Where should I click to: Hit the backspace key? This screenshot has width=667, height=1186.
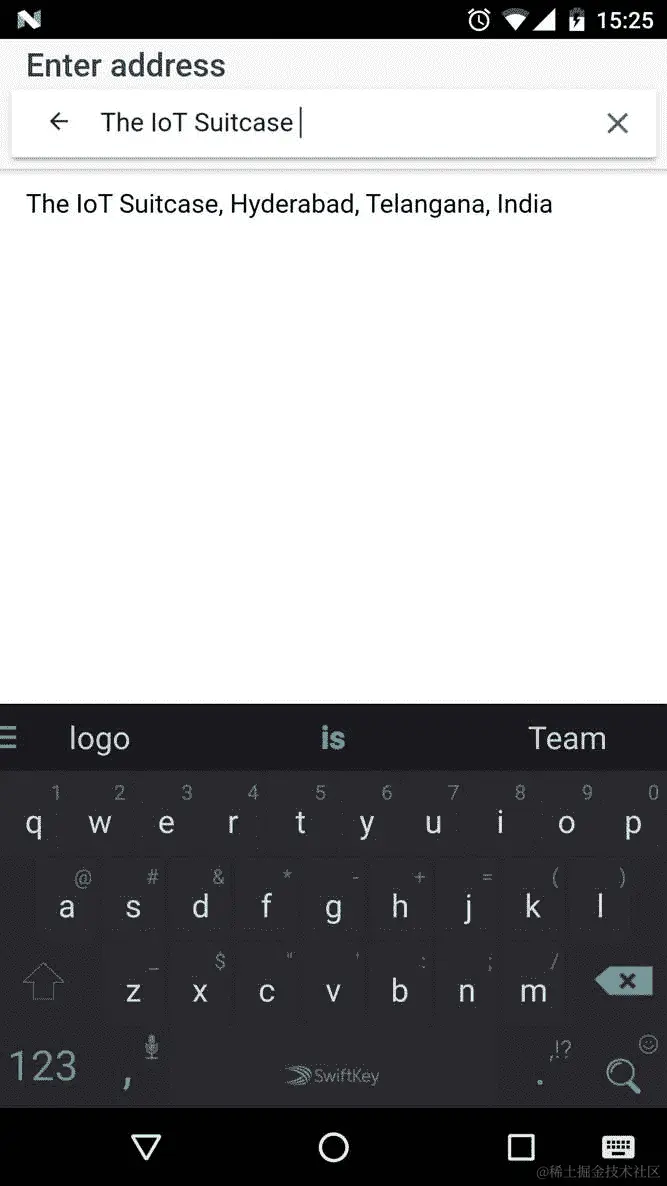click(625, 981)
